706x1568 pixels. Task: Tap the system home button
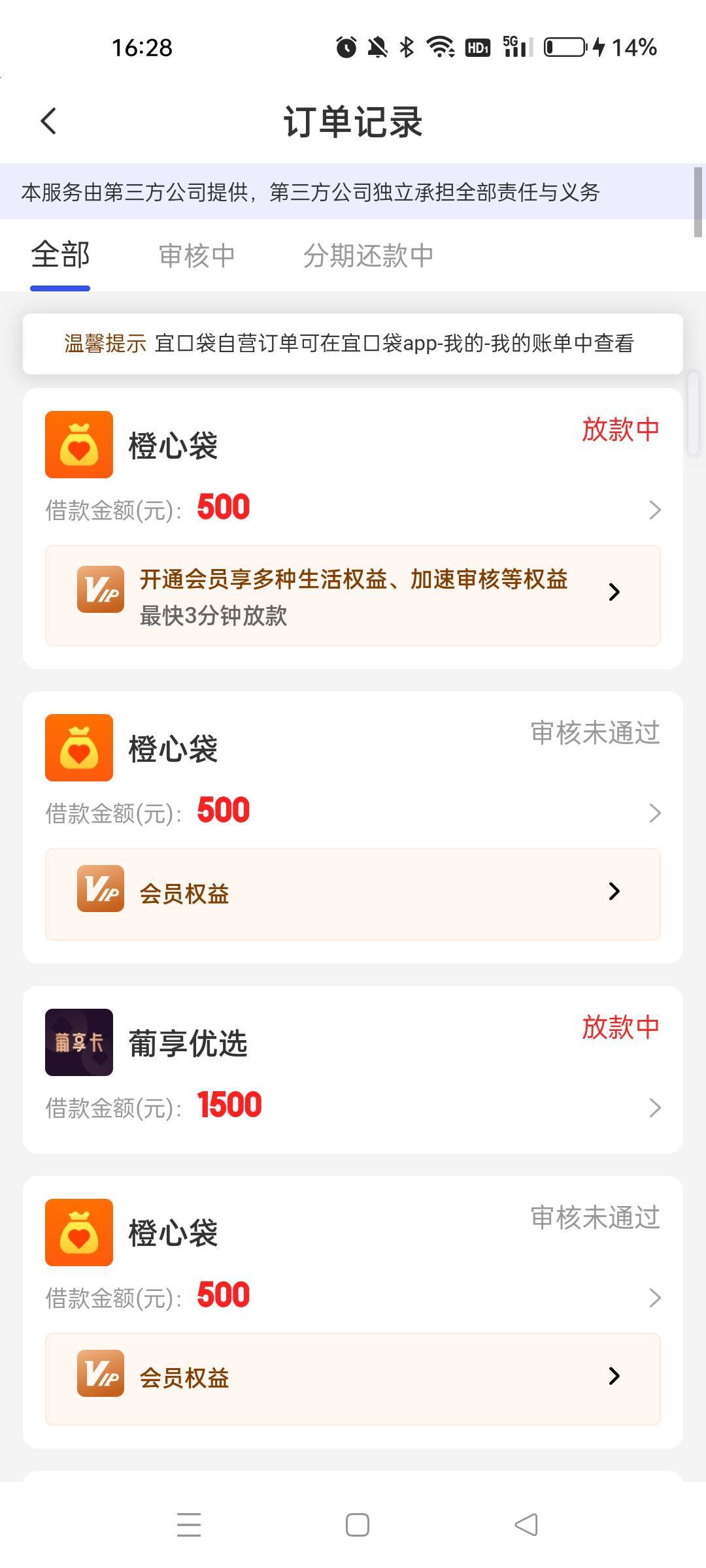[x=357, y=1525]
